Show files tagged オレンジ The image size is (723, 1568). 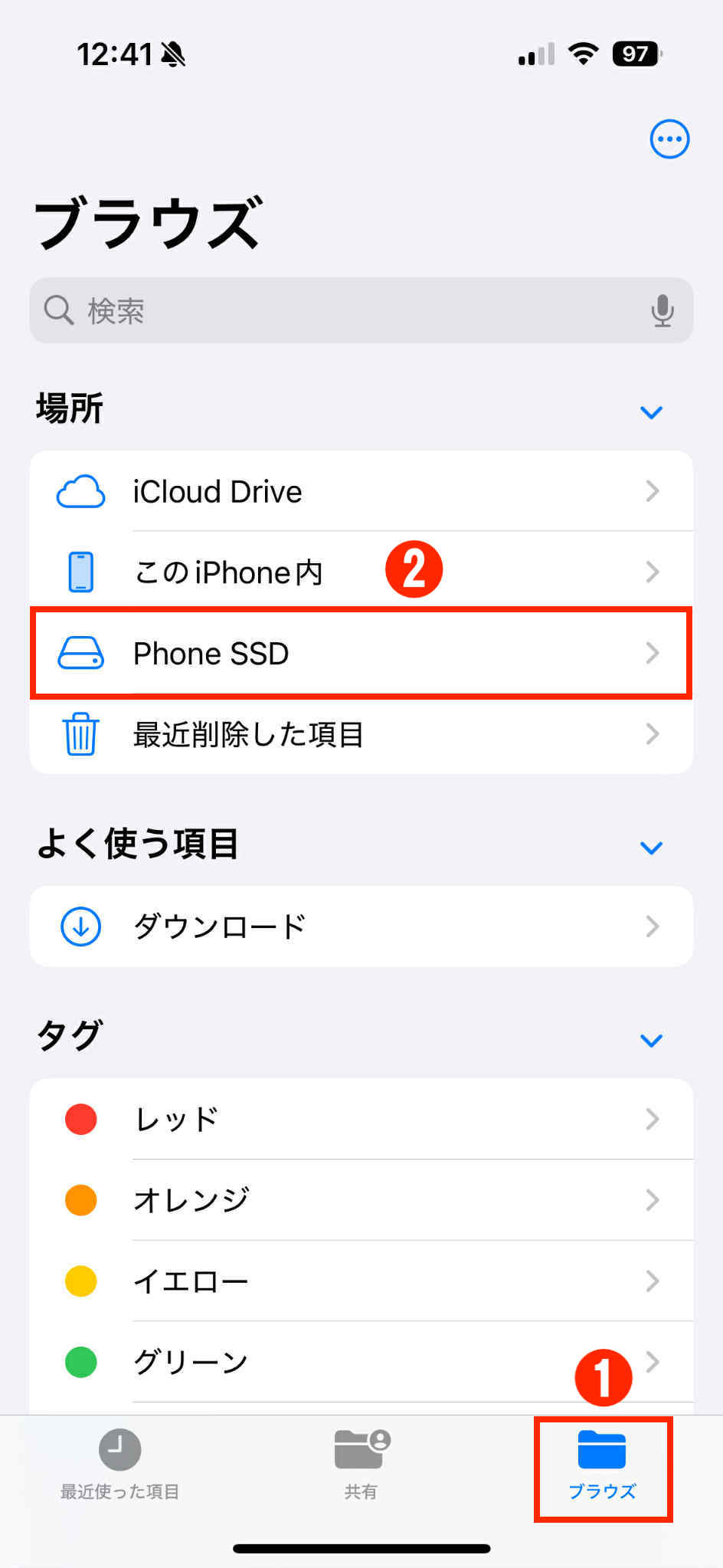[x=361, y=1199]
